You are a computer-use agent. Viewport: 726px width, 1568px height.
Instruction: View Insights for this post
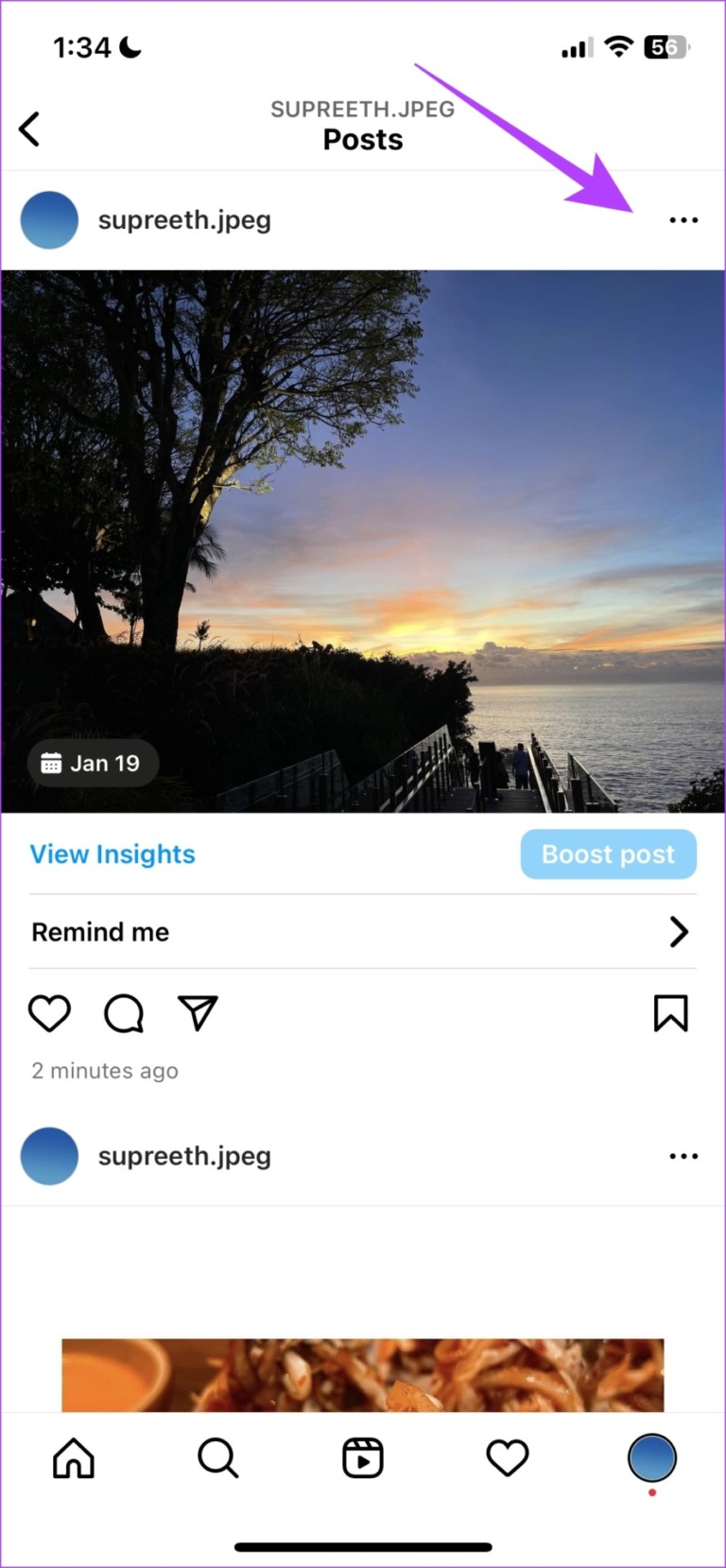tap(112, 853)
